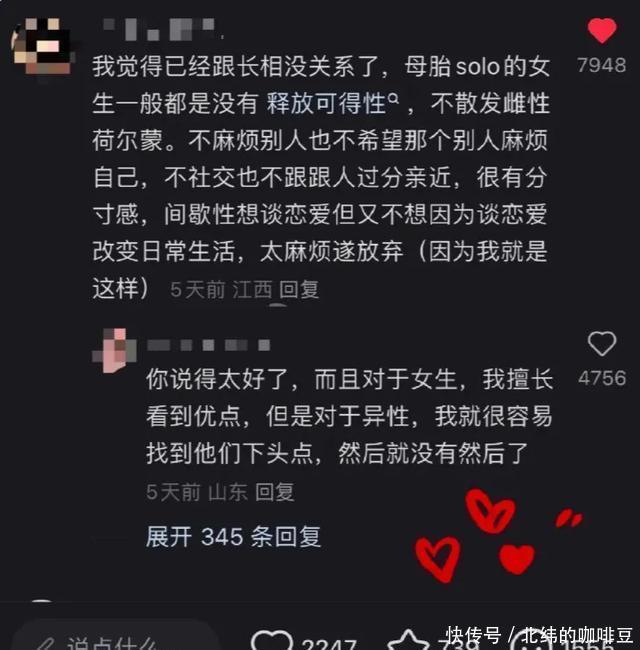The width and height of the screenshot is (640, 650).
Task: Reply to the comment from 江西
Action: point(299,289)
